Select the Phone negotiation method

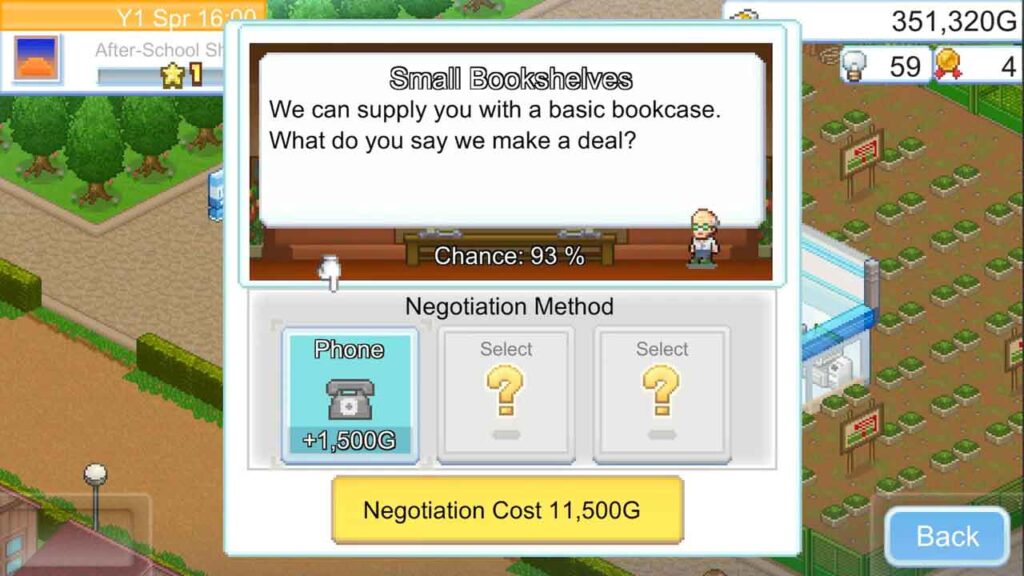pyautogui.click(x=349, y=395)
